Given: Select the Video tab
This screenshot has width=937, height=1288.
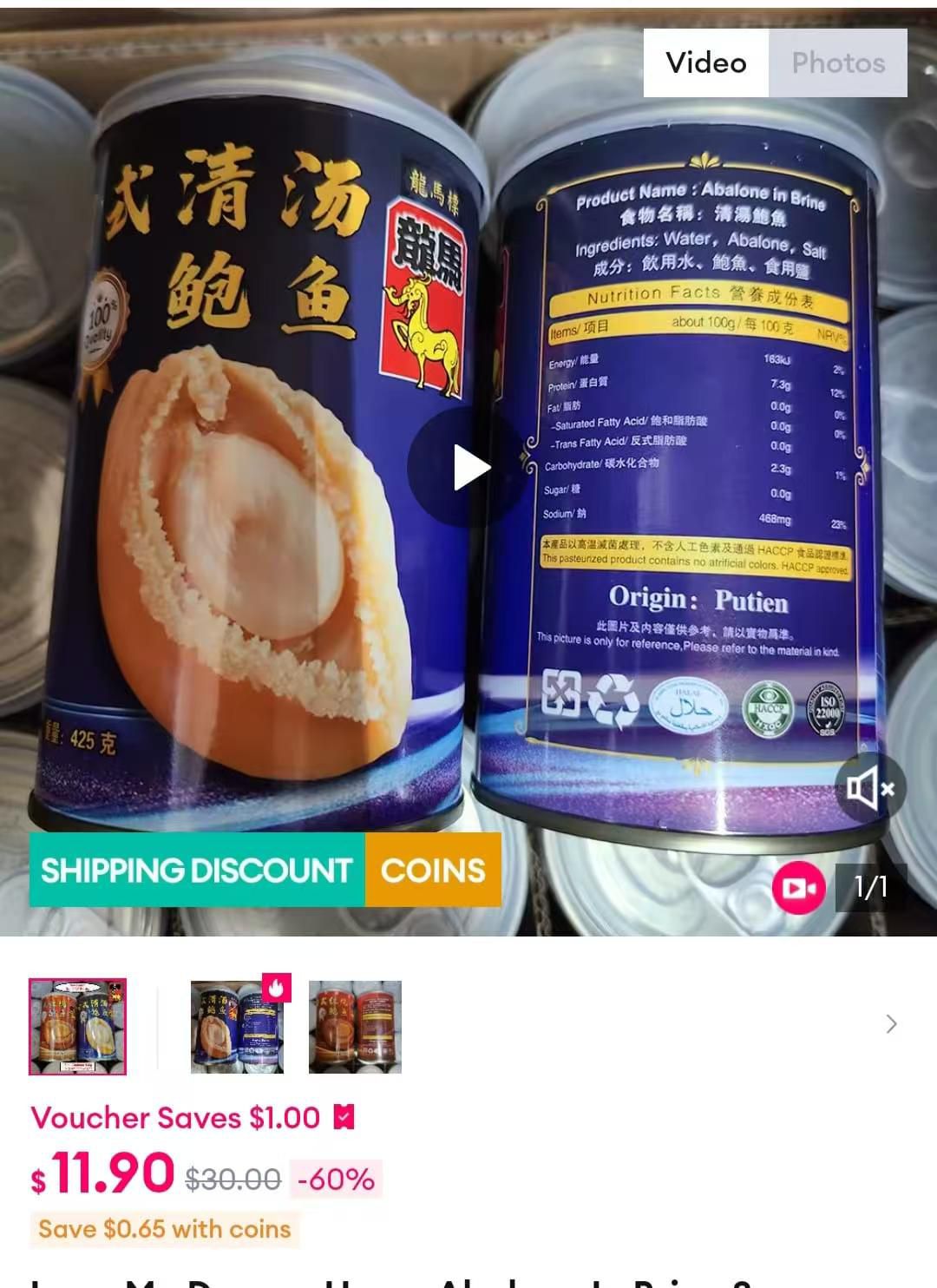Looking at the screenshot, I should coord(705,62).
